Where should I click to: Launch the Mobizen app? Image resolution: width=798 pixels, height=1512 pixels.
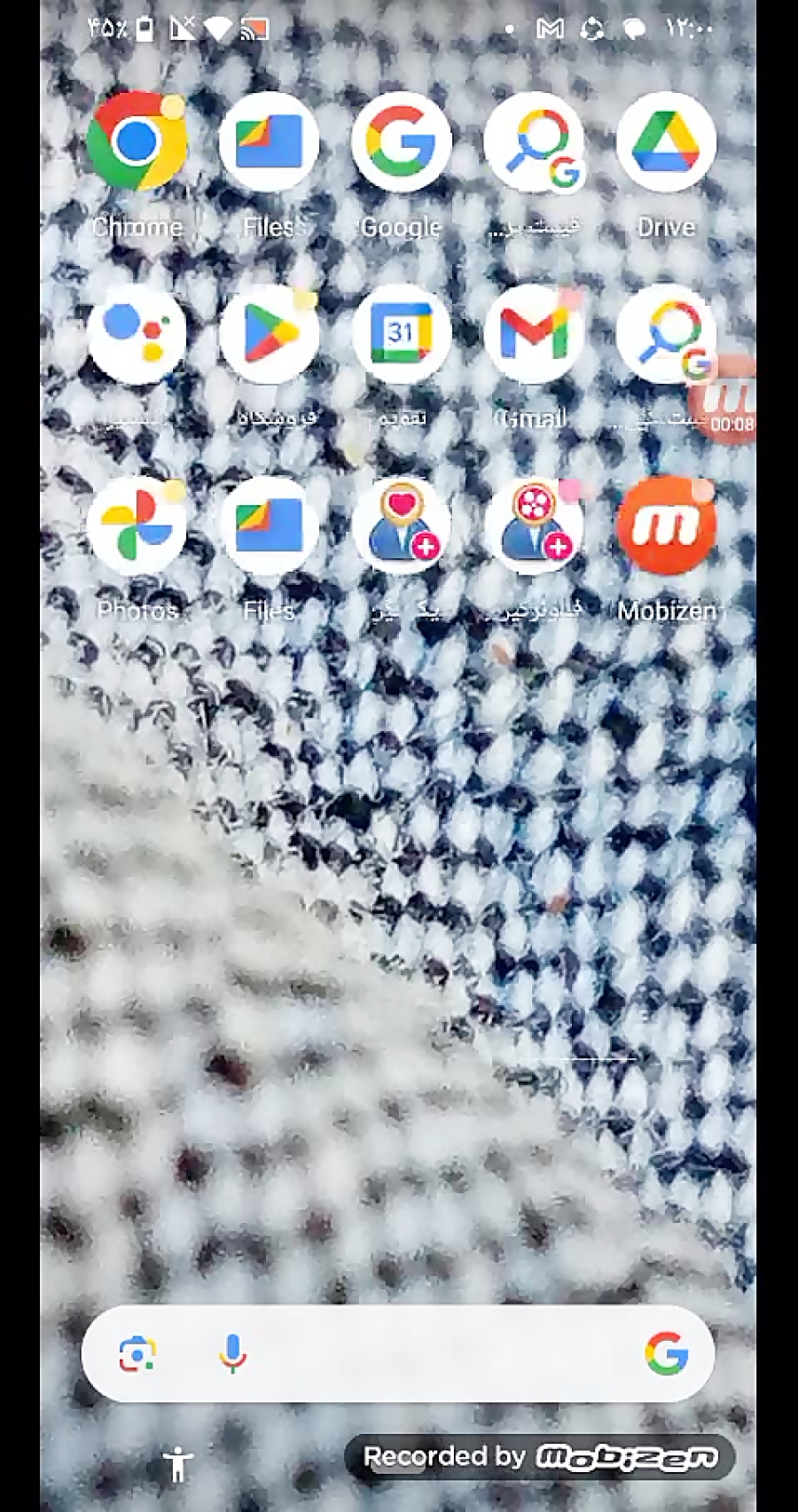click(666, 526)
